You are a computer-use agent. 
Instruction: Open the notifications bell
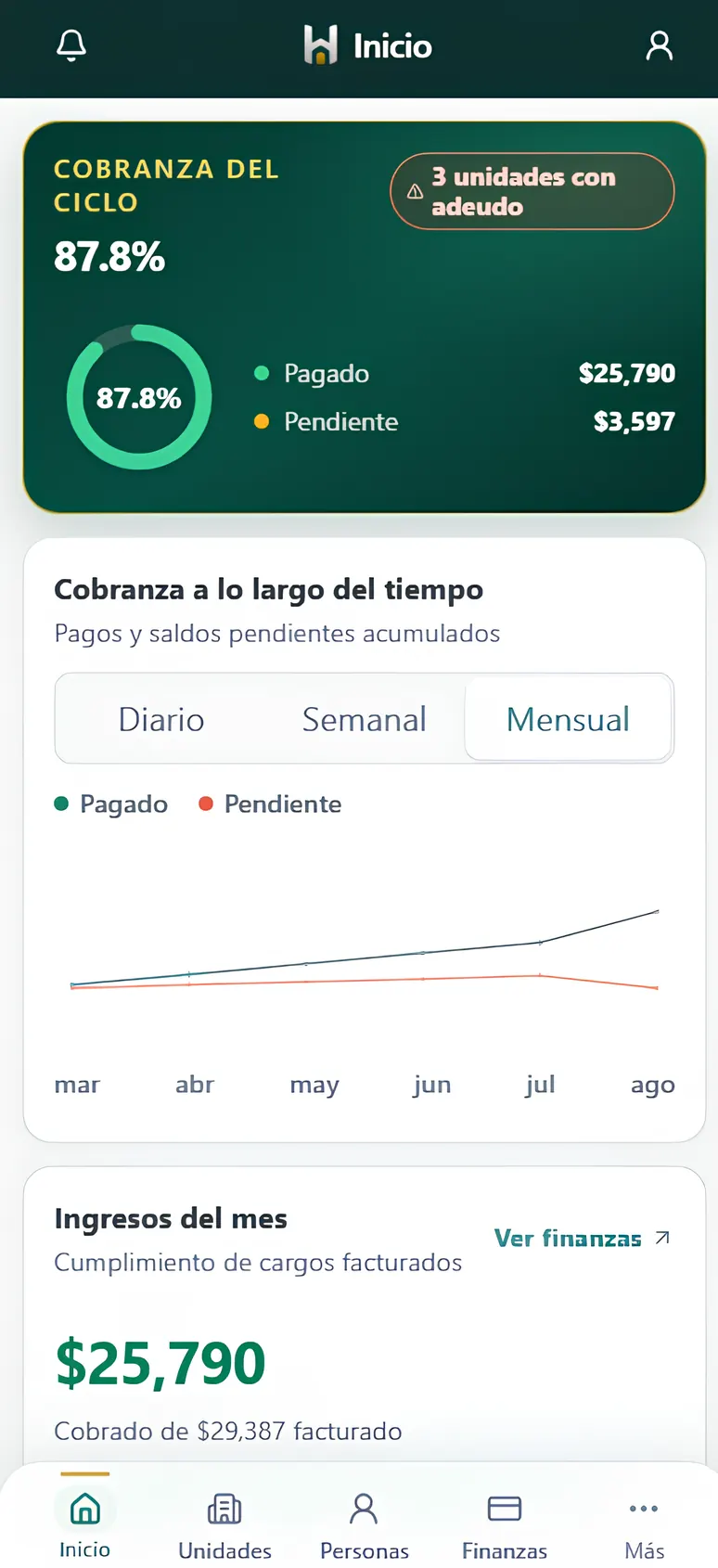71,45
